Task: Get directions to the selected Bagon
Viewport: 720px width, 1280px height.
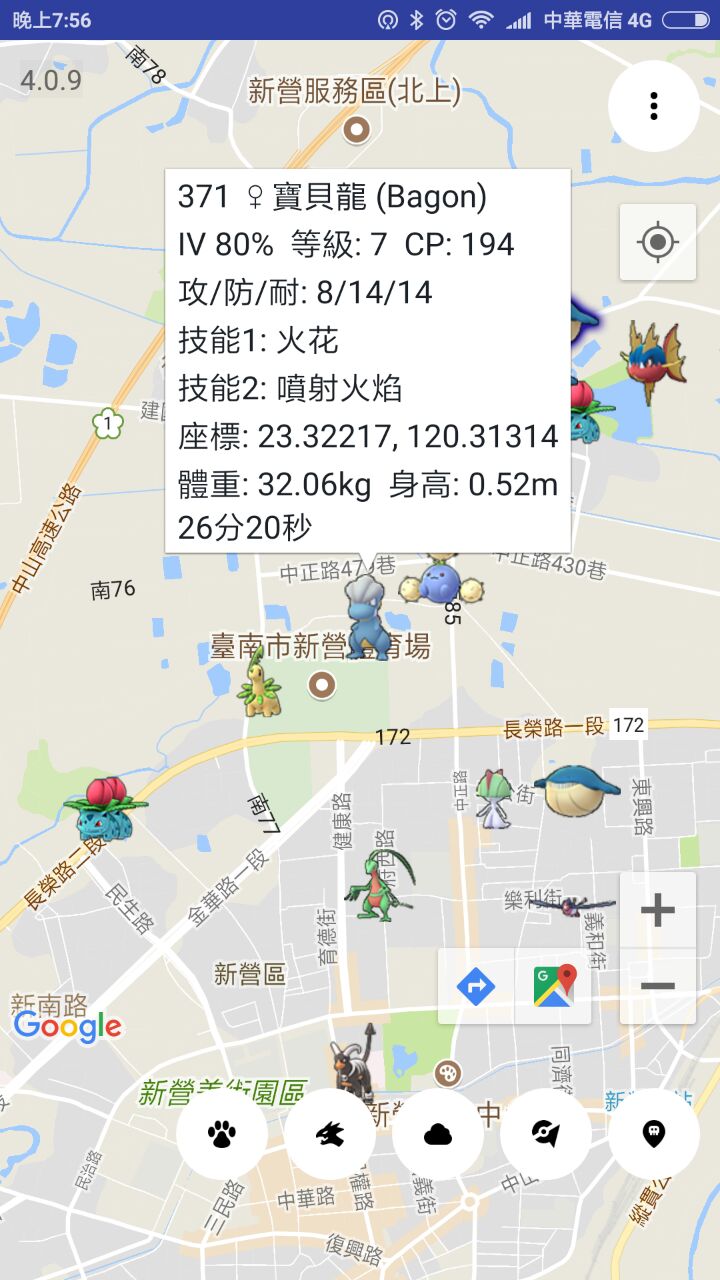Action: click(x=476, y=987)
